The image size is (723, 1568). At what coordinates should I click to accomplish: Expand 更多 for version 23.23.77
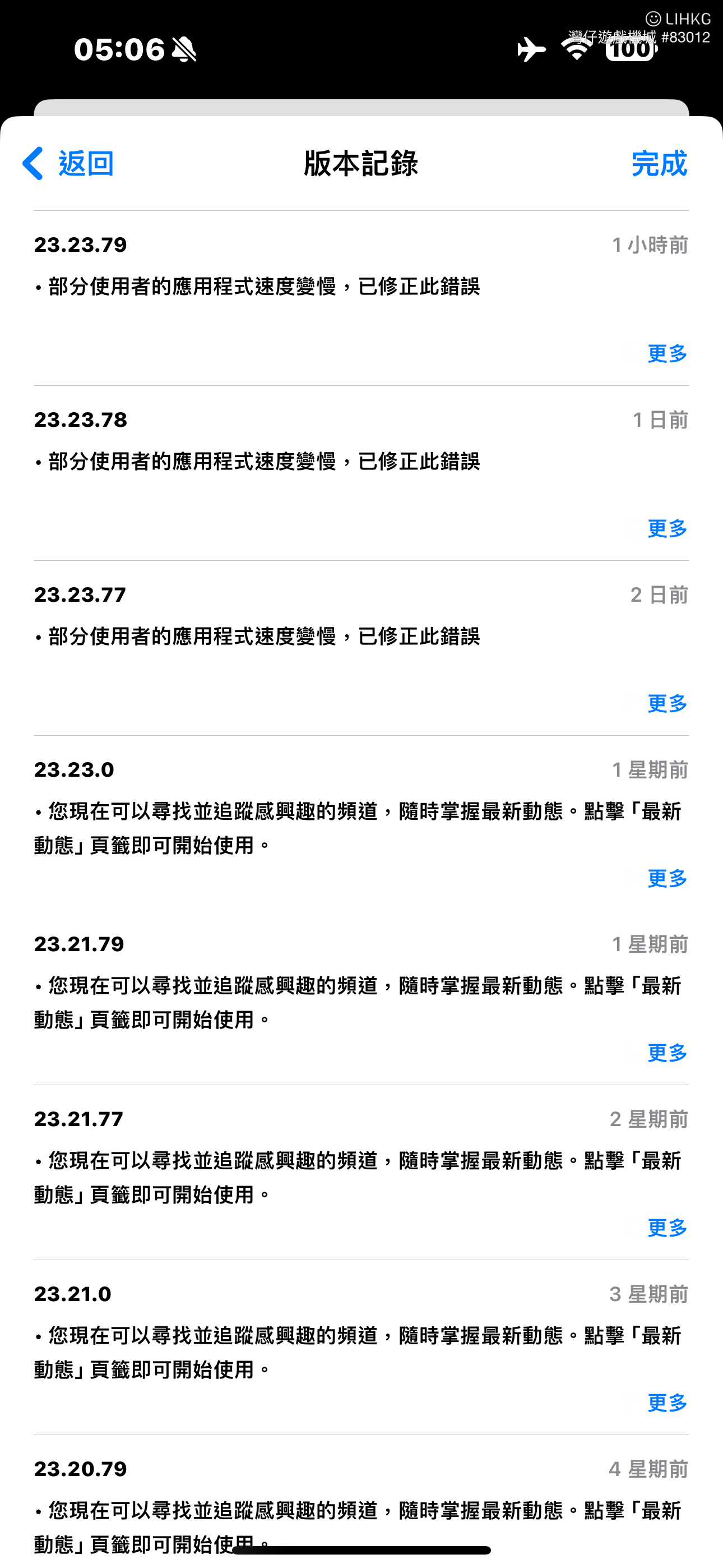[x=667, y=703]
